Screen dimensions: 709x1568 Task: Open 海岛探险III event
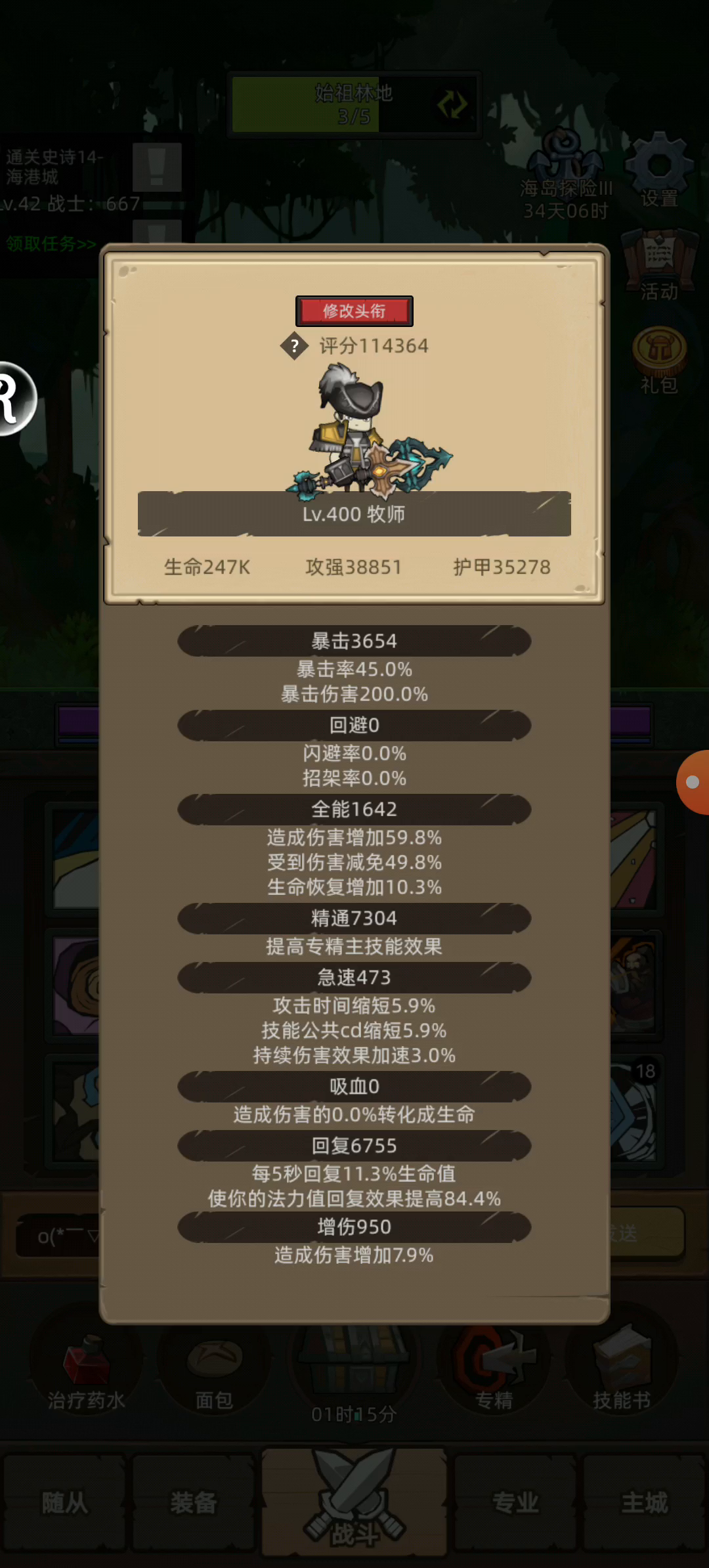click(567, 174)
